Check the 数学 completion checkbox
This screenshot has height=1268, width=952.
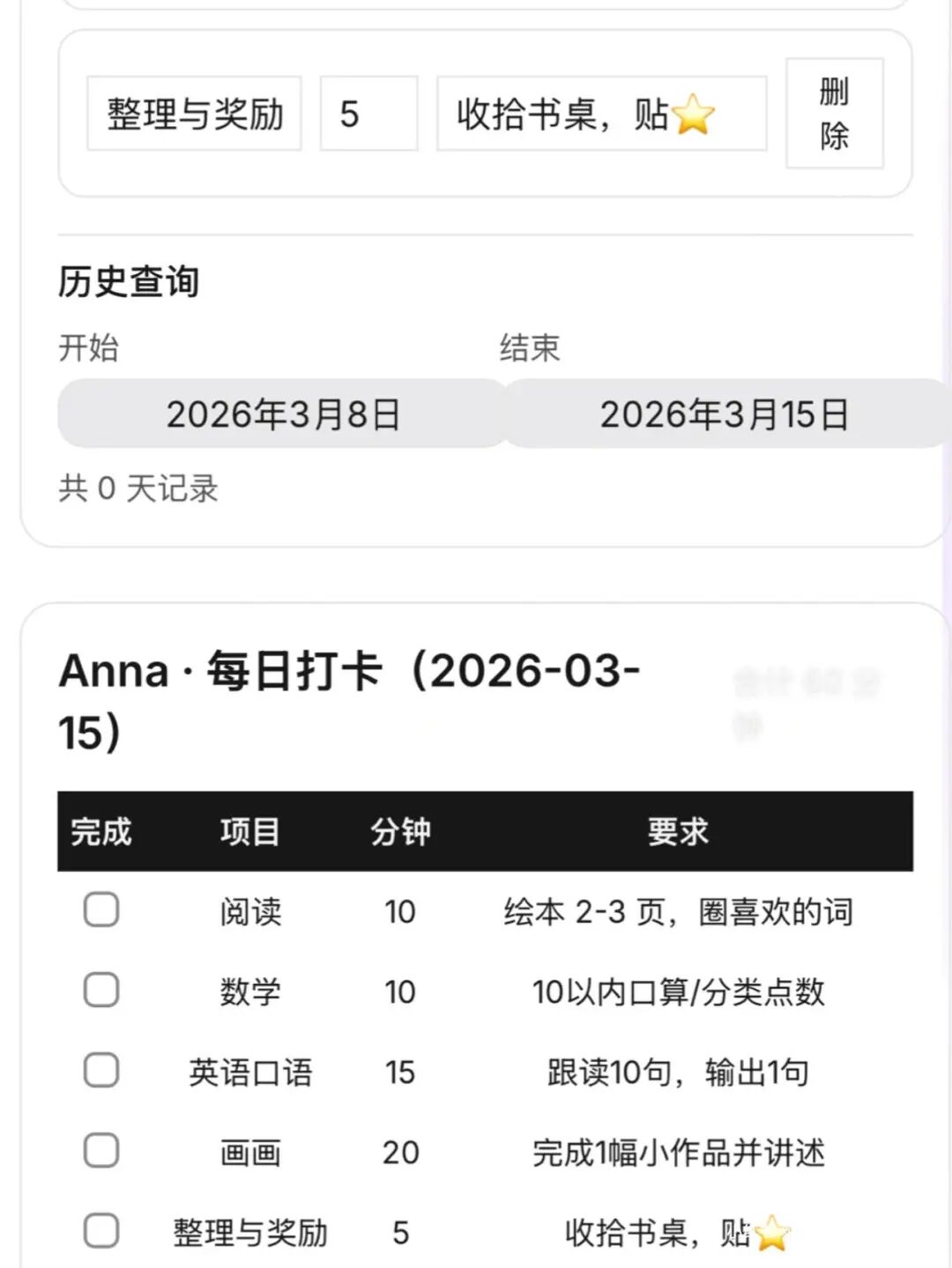pyautogui.click(x=100, y=990)
